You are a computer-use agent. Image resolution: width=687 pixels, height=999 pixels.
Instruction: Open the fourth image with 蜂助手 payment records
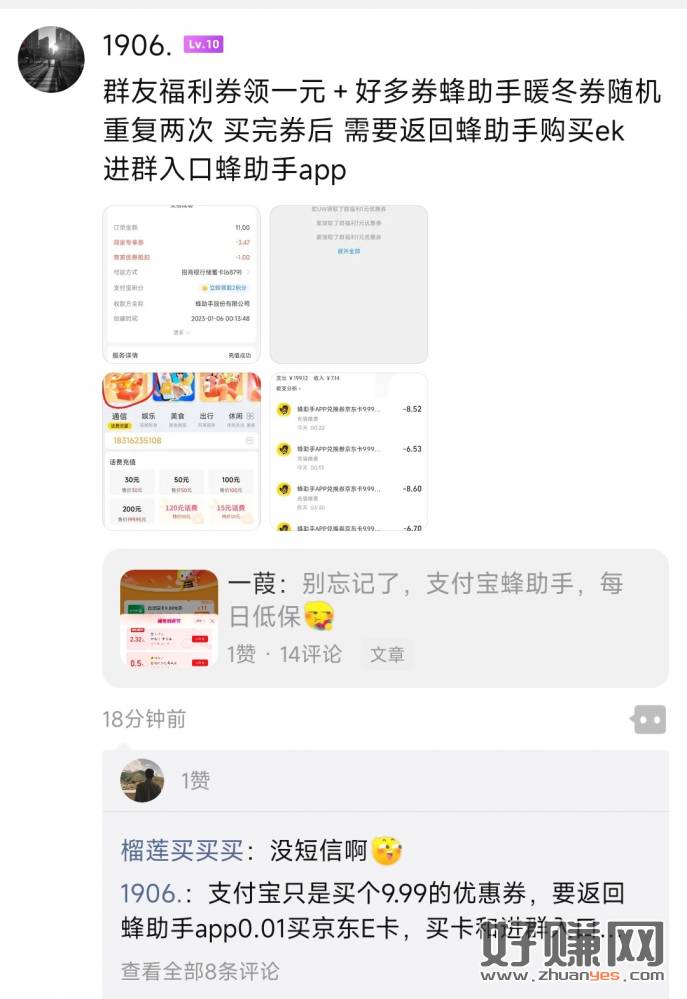(348, 451)
